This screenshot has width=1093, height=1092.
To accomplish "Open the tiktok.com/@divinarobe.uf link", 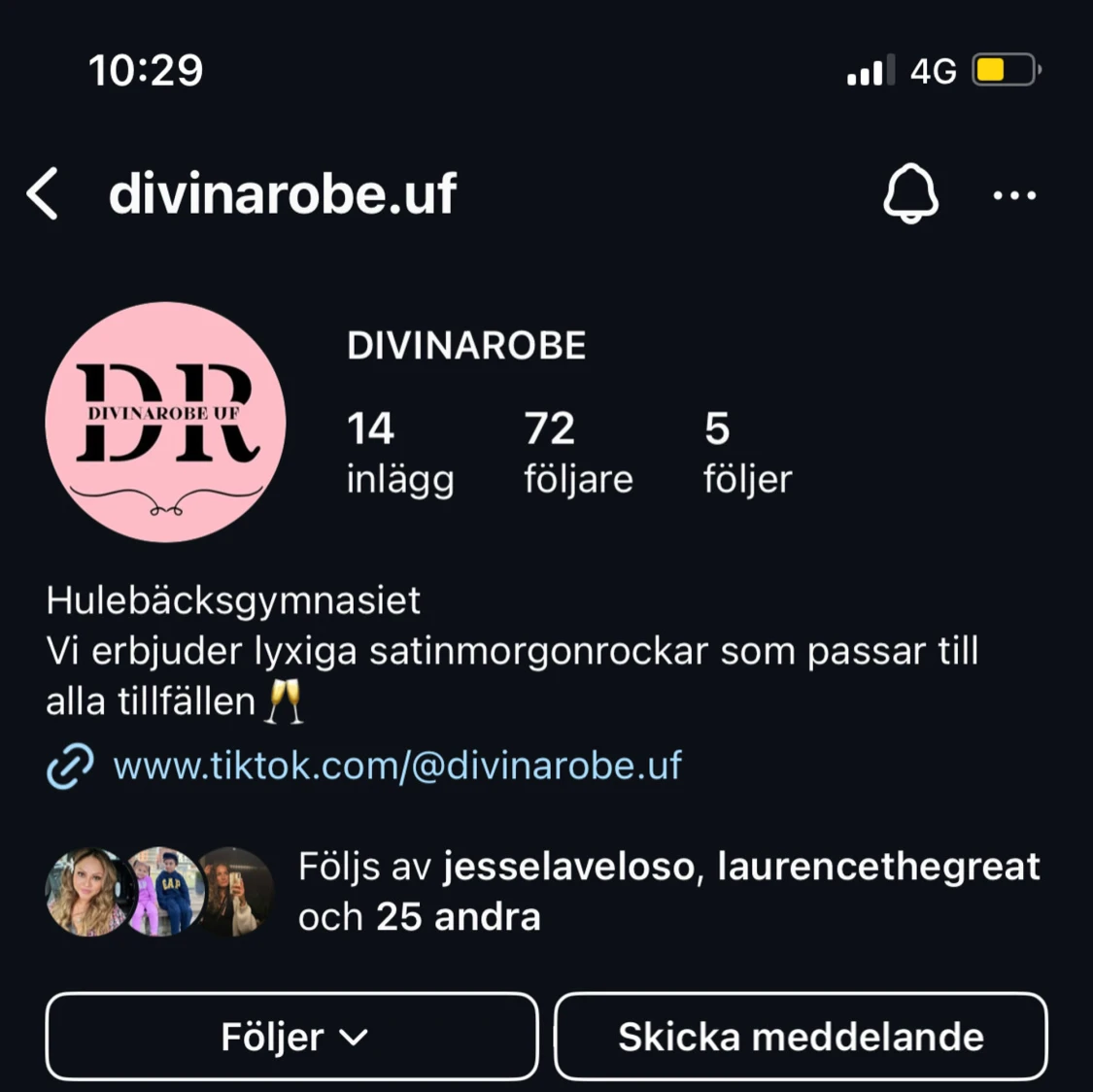I will tap(396, 766).
